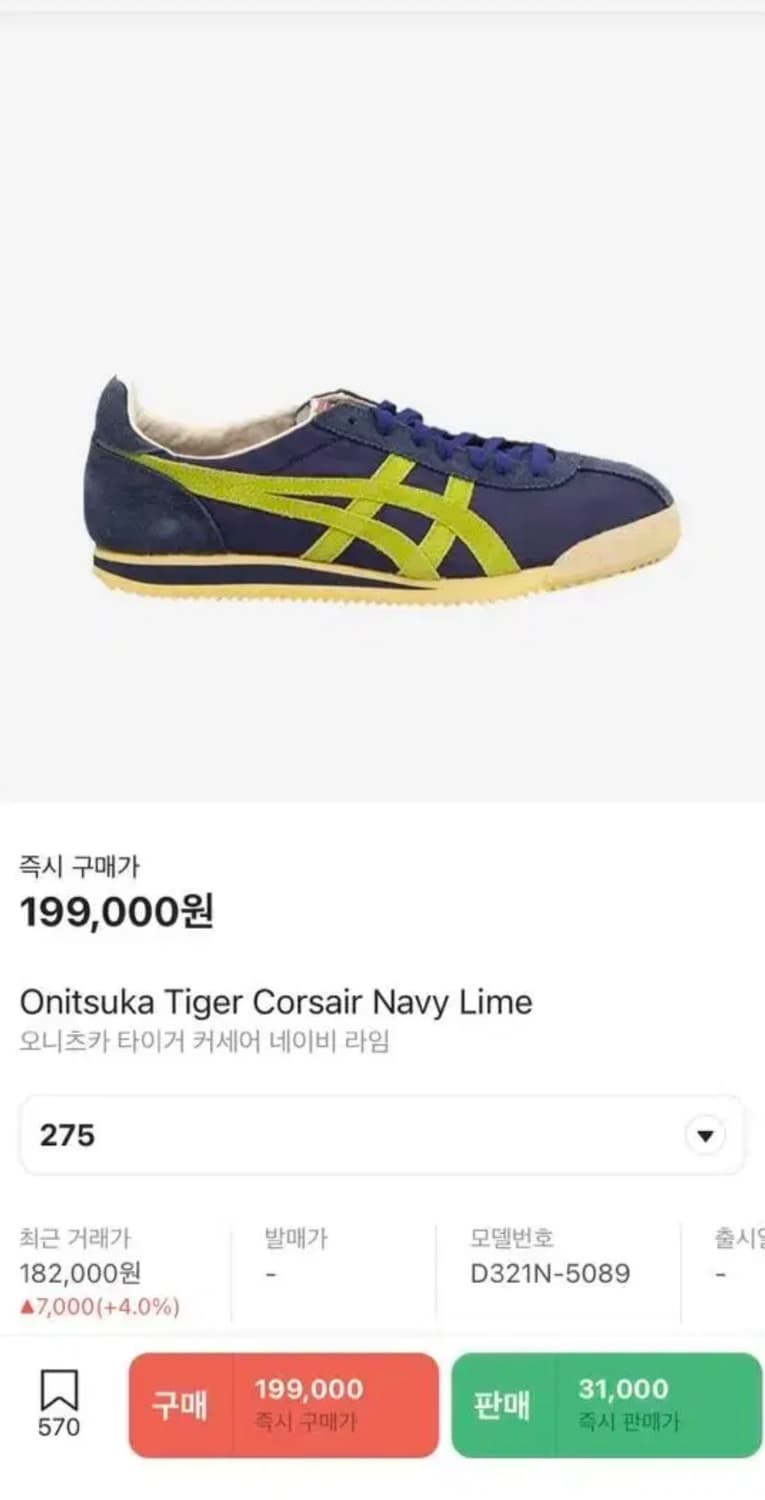
Task: Tap the green 판매 sell icon label
Action: coord(505,1403)
